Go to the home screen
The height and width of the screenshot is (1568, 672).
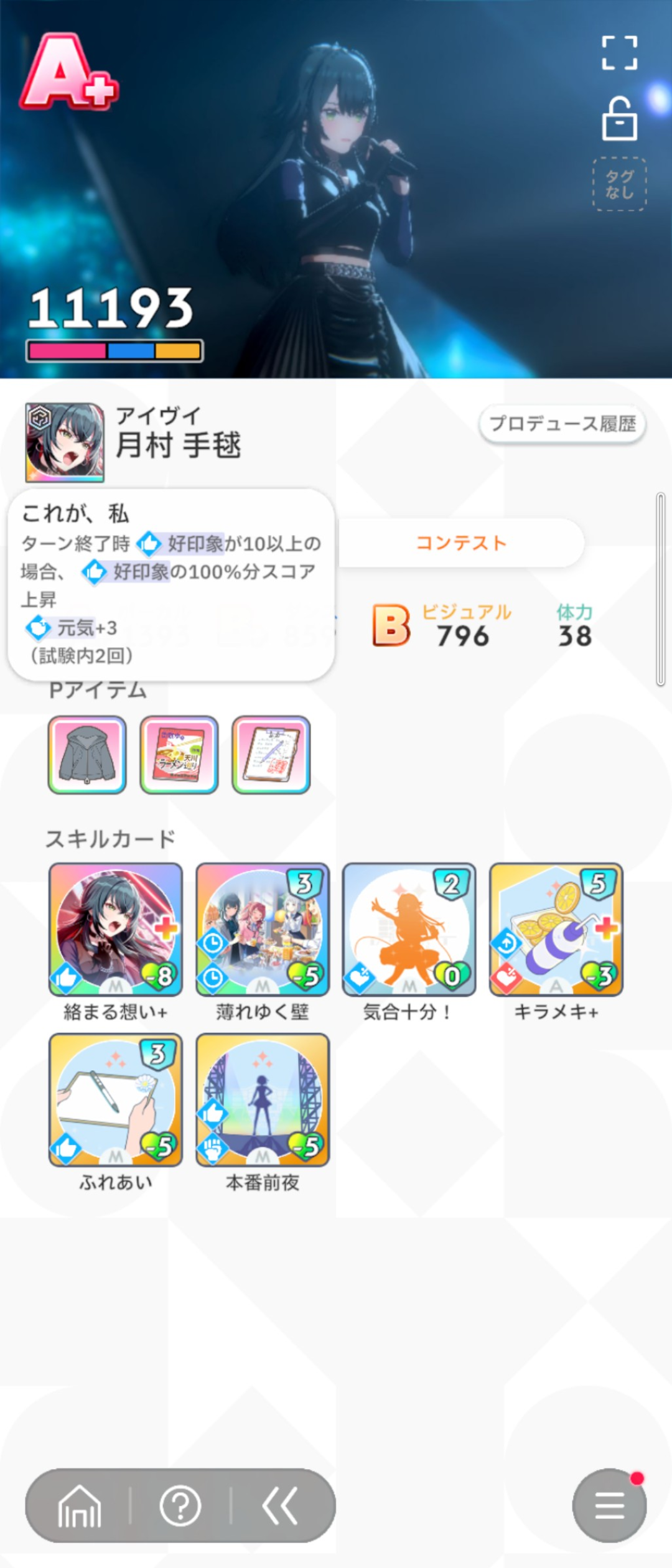(80, 1506)
